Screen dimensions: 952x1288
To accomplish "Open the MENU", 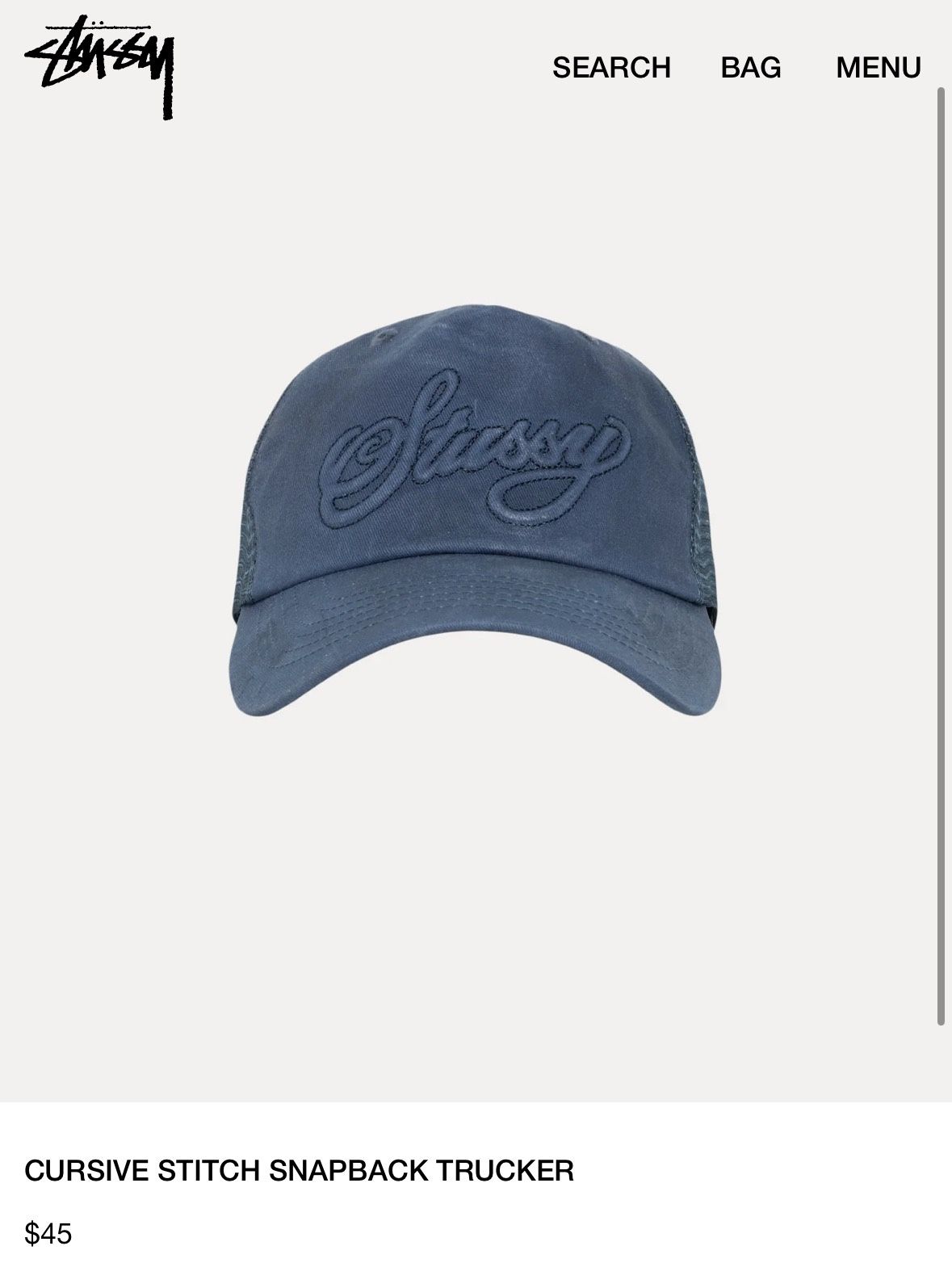I will [878, 67].
